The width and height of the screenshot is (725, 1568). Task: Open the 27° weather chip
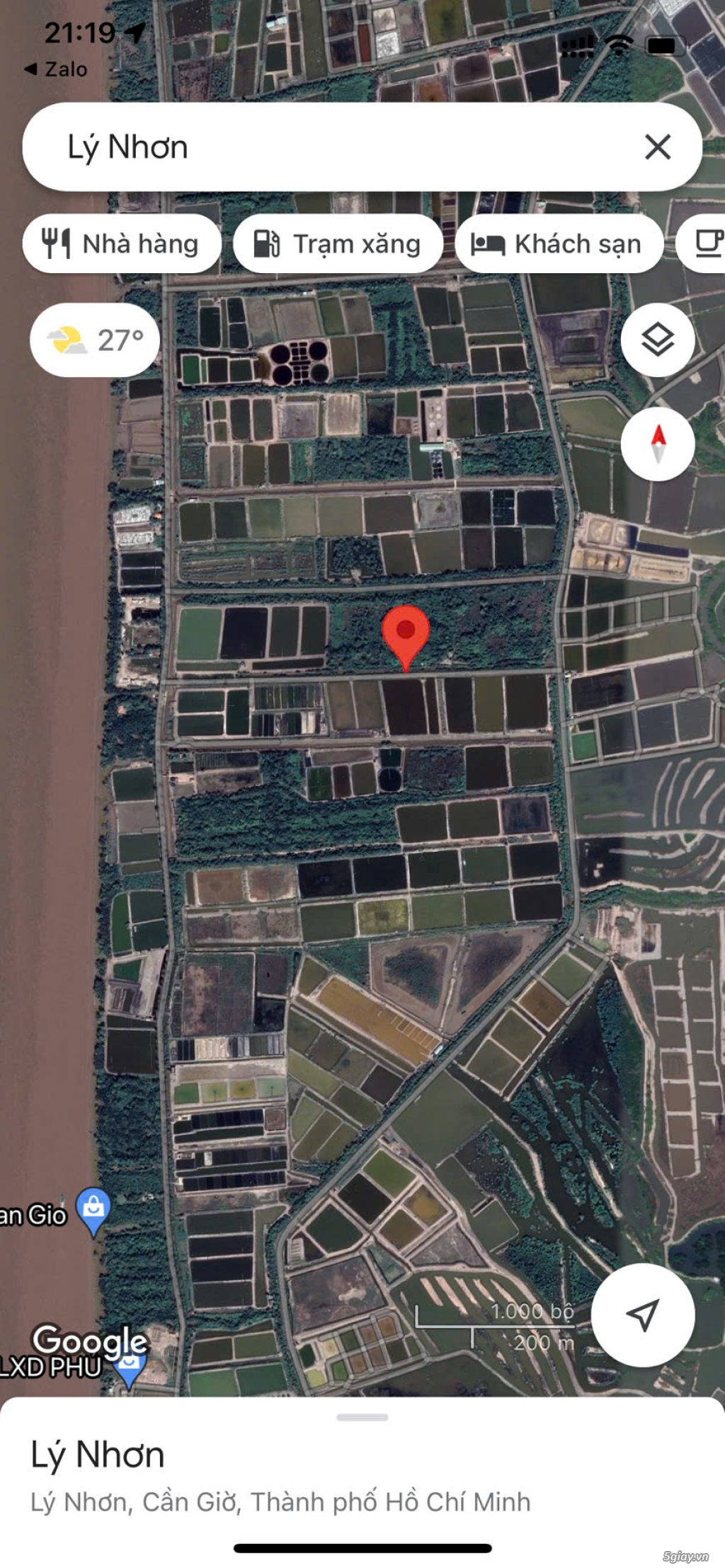point(95,340)
